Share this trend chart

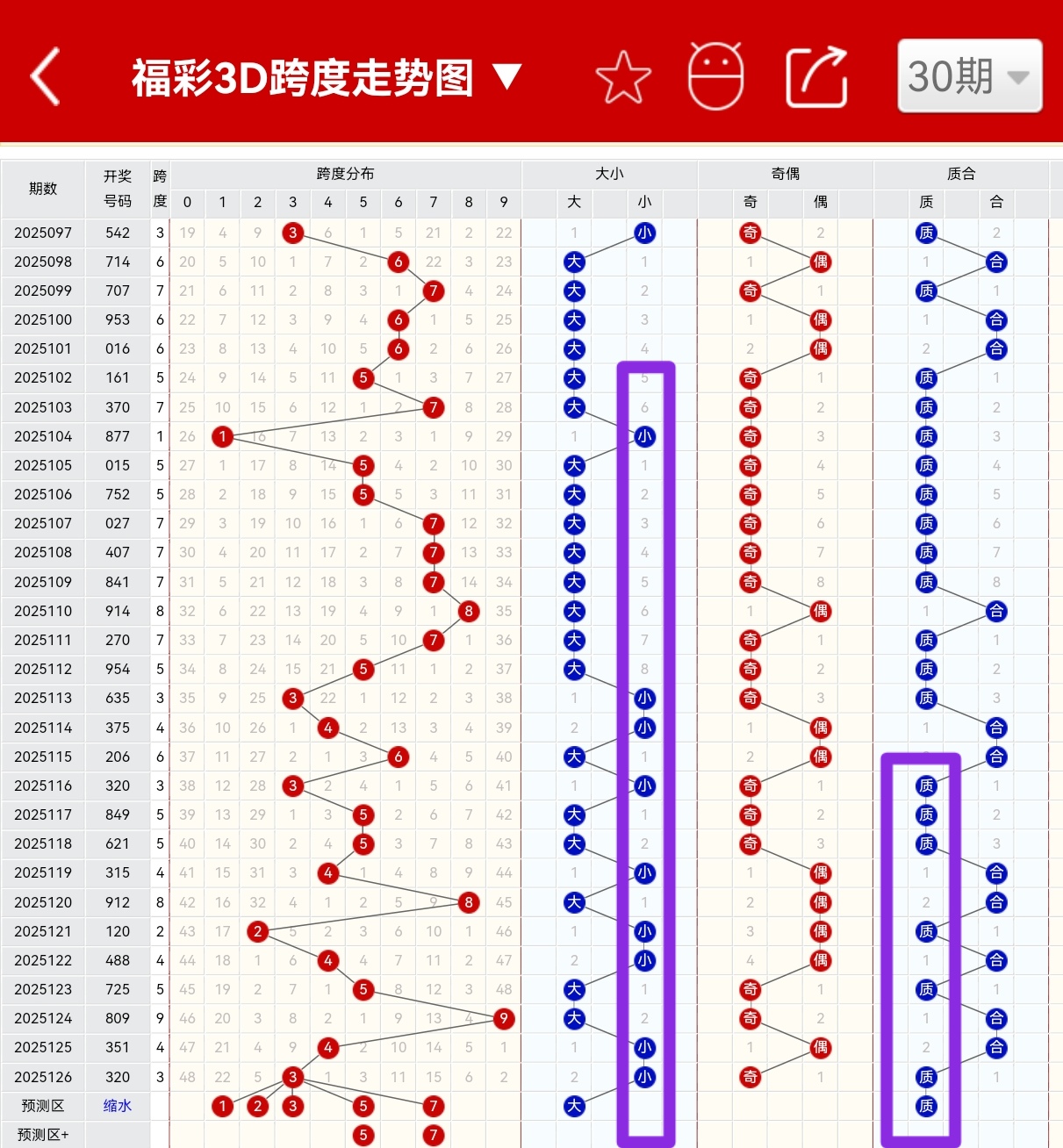coord(816,78)
